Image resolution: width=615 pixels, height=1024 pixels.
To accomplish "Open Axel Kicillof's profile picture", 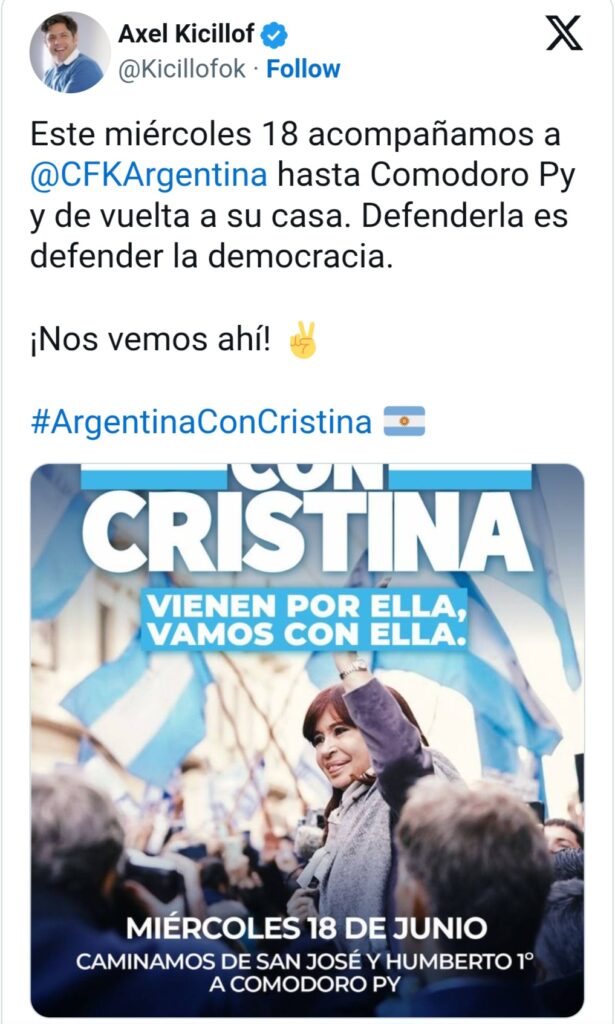I will coord(70,53).
